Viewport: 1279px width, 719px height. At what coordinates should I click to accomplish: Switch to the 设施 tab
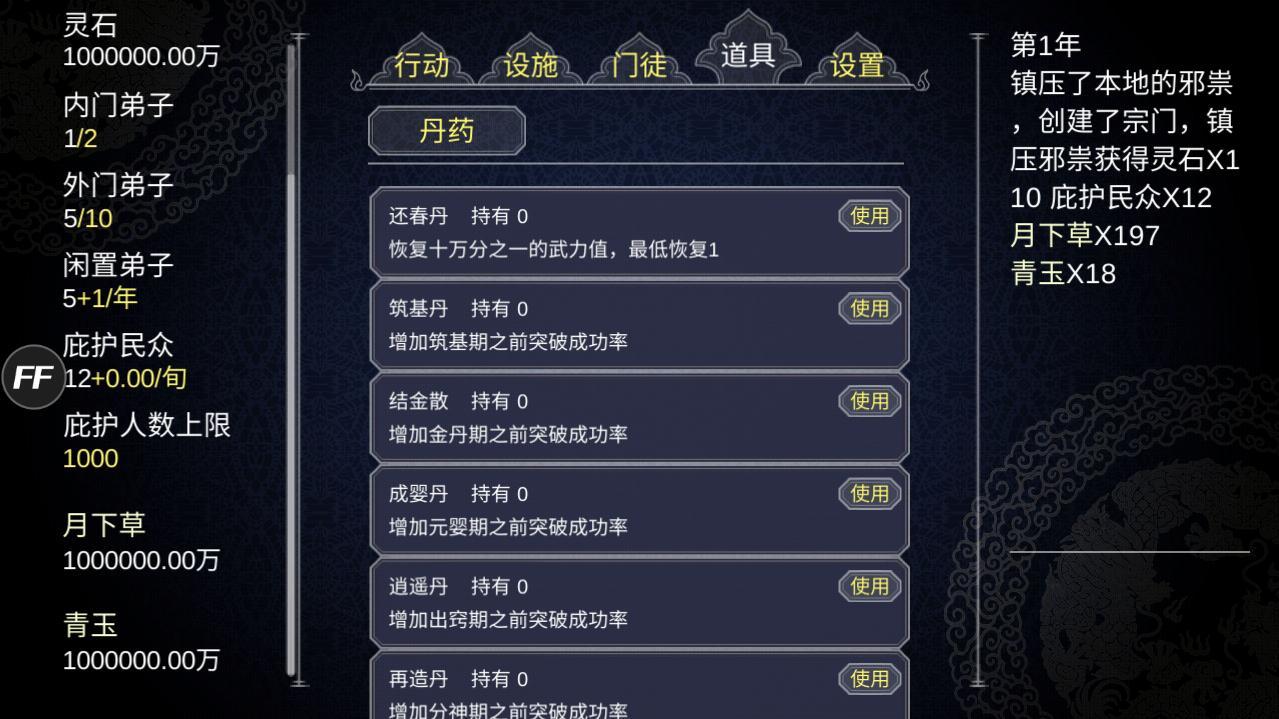[530, 66]
